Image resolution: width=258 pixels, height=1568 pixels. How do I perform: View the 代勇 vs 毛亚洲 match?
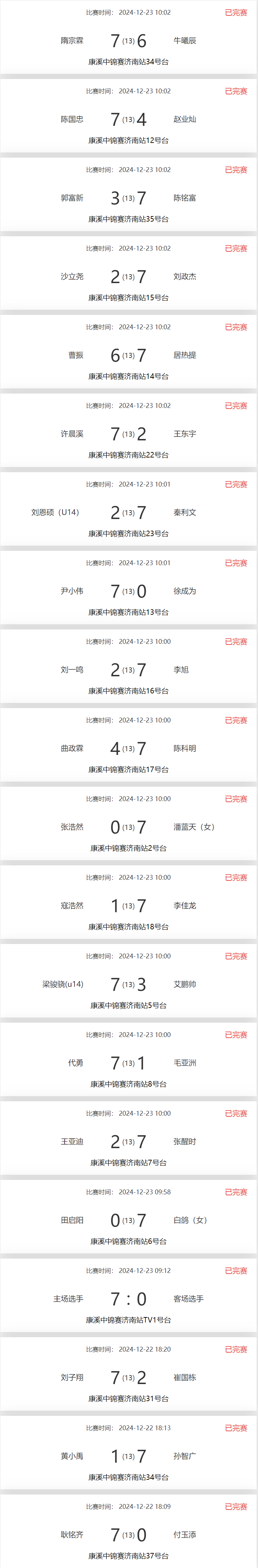tap(128, 1062)
